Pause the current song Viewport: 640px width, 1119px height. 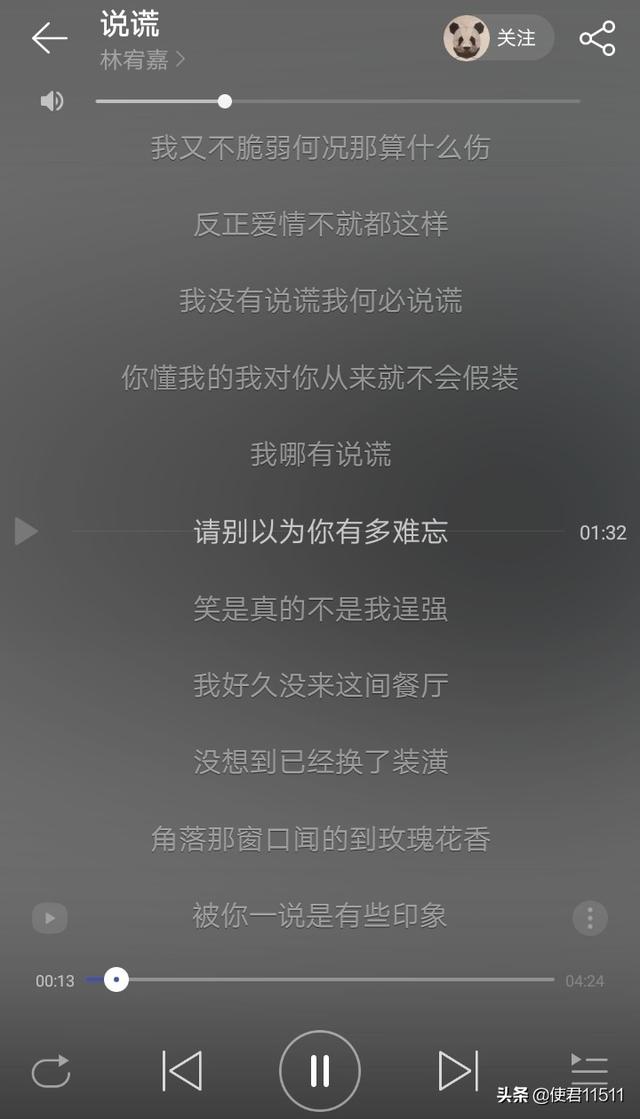(x=320, y=1071)
